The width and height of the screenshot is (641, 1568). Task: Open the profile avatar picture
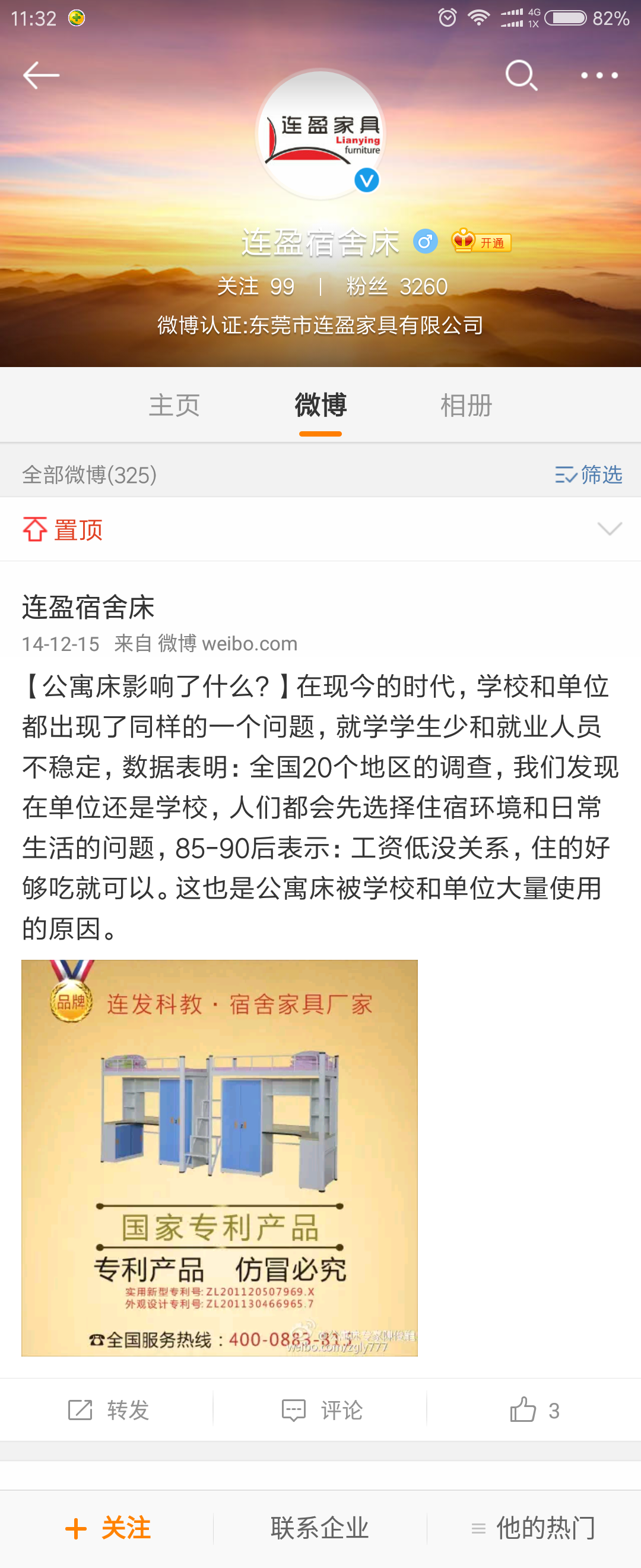point(320,134)
